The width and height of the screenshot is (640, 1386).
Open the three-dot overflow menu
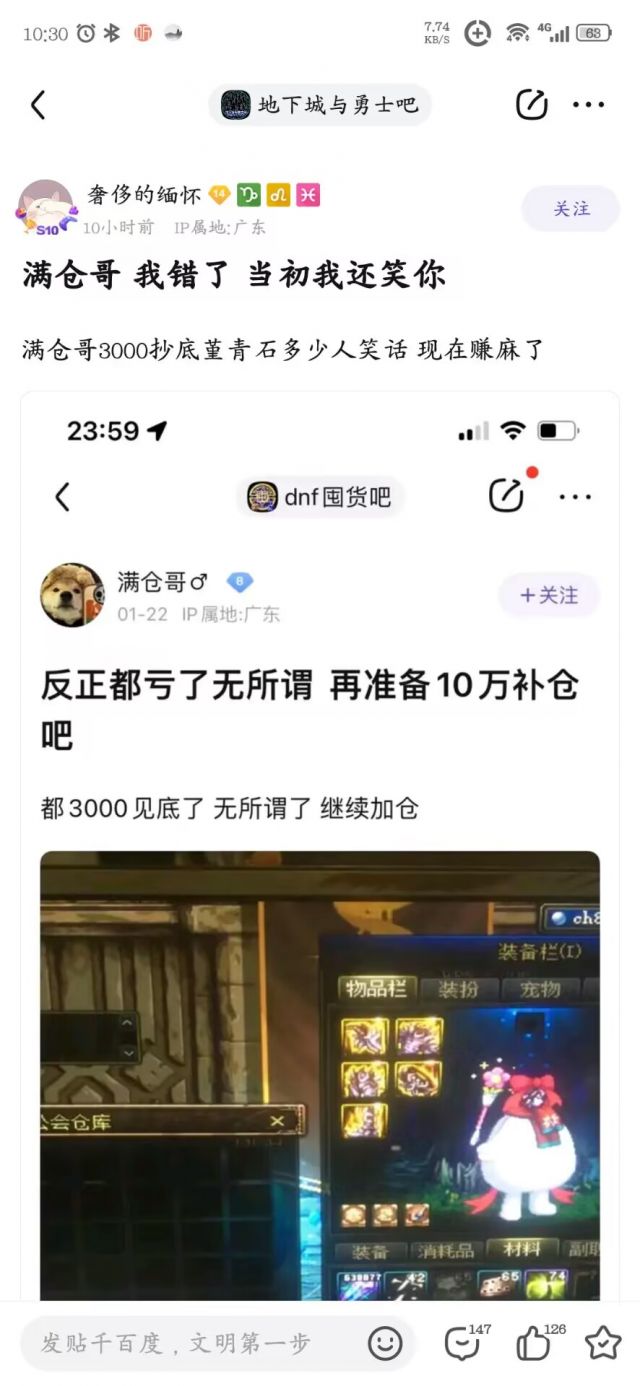[589, 105]
